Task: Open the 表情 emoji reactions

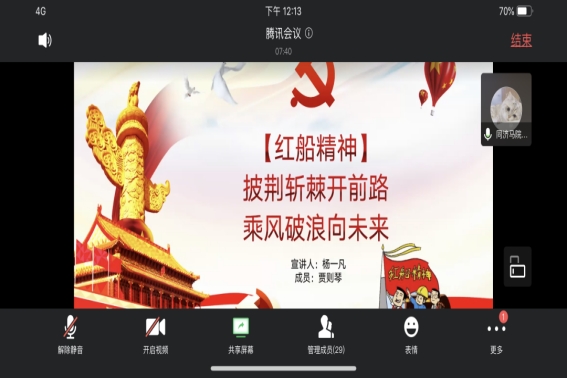Action: [411, 335]
